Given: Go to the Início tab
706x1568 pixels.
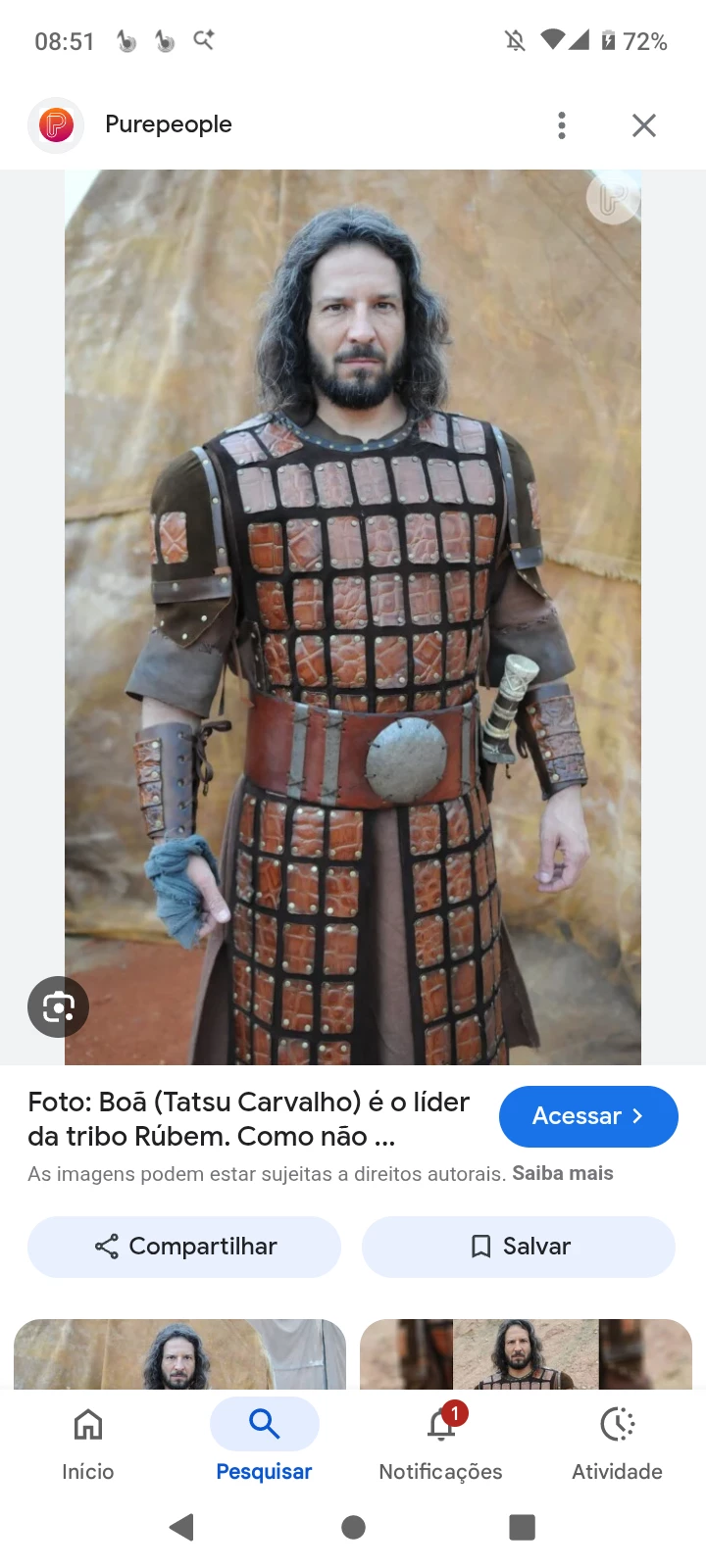Looking at the screenshot, I should [x=88, y=1444].
